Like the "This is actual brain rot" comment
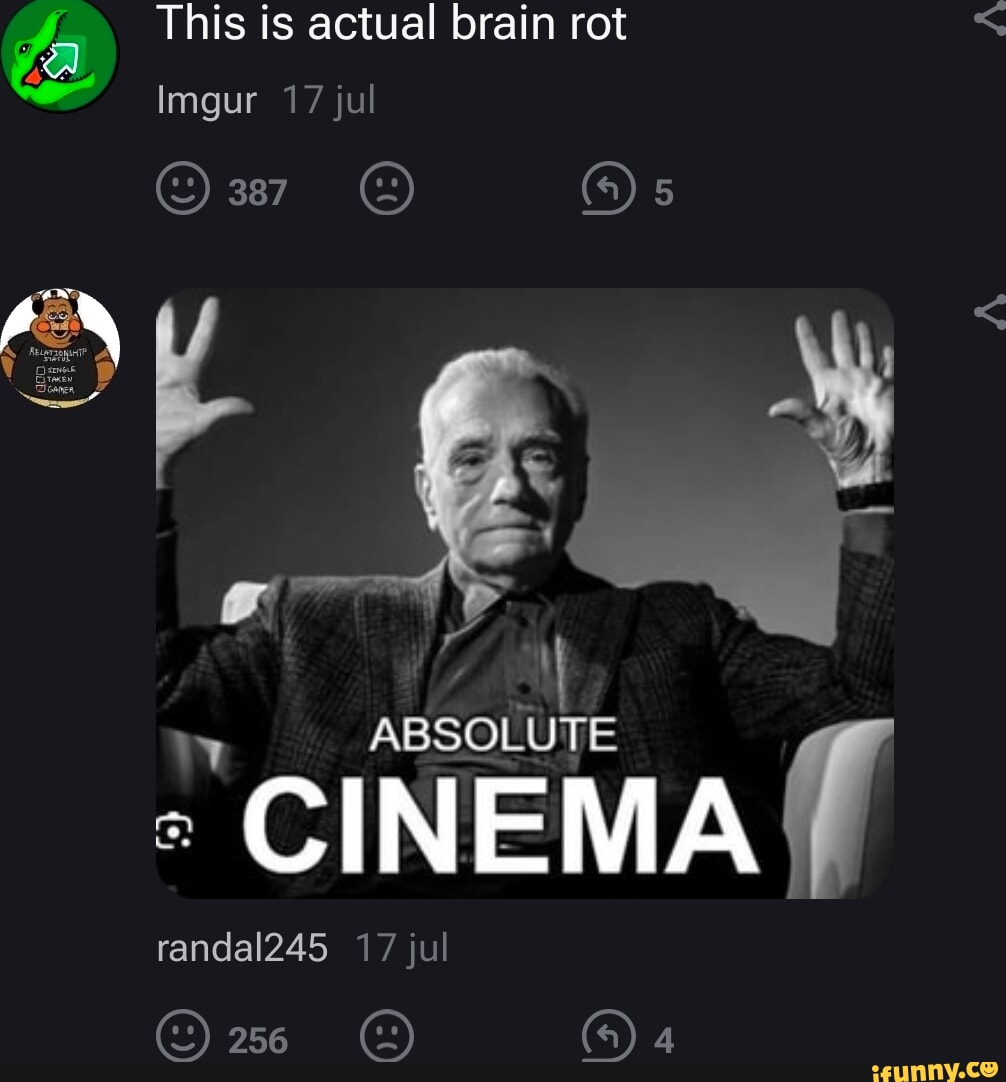This screenshot has height=1082, width=1006. [x=183, y=190]
